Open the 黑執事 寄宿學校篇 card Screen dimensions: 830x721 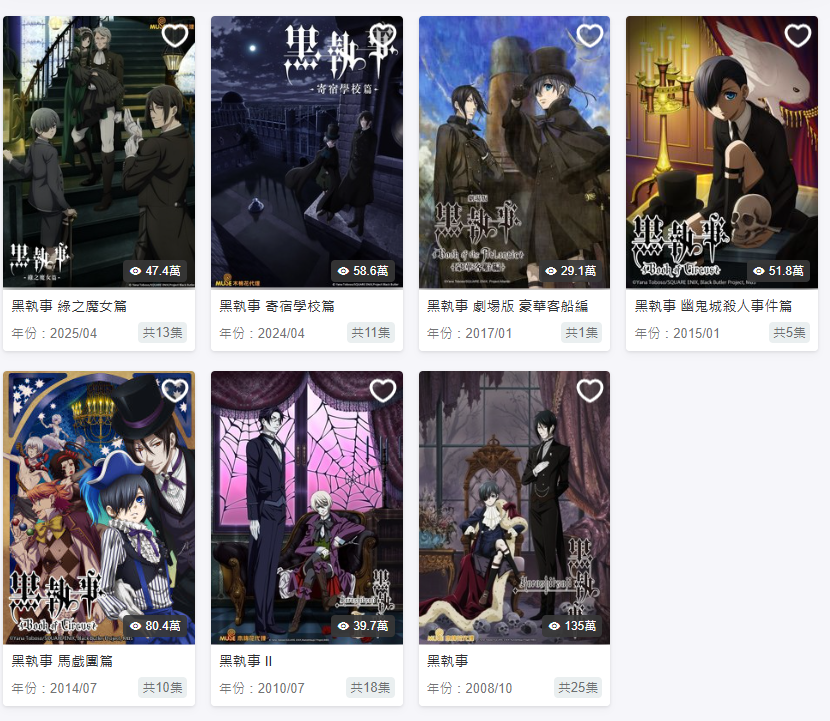306,150
